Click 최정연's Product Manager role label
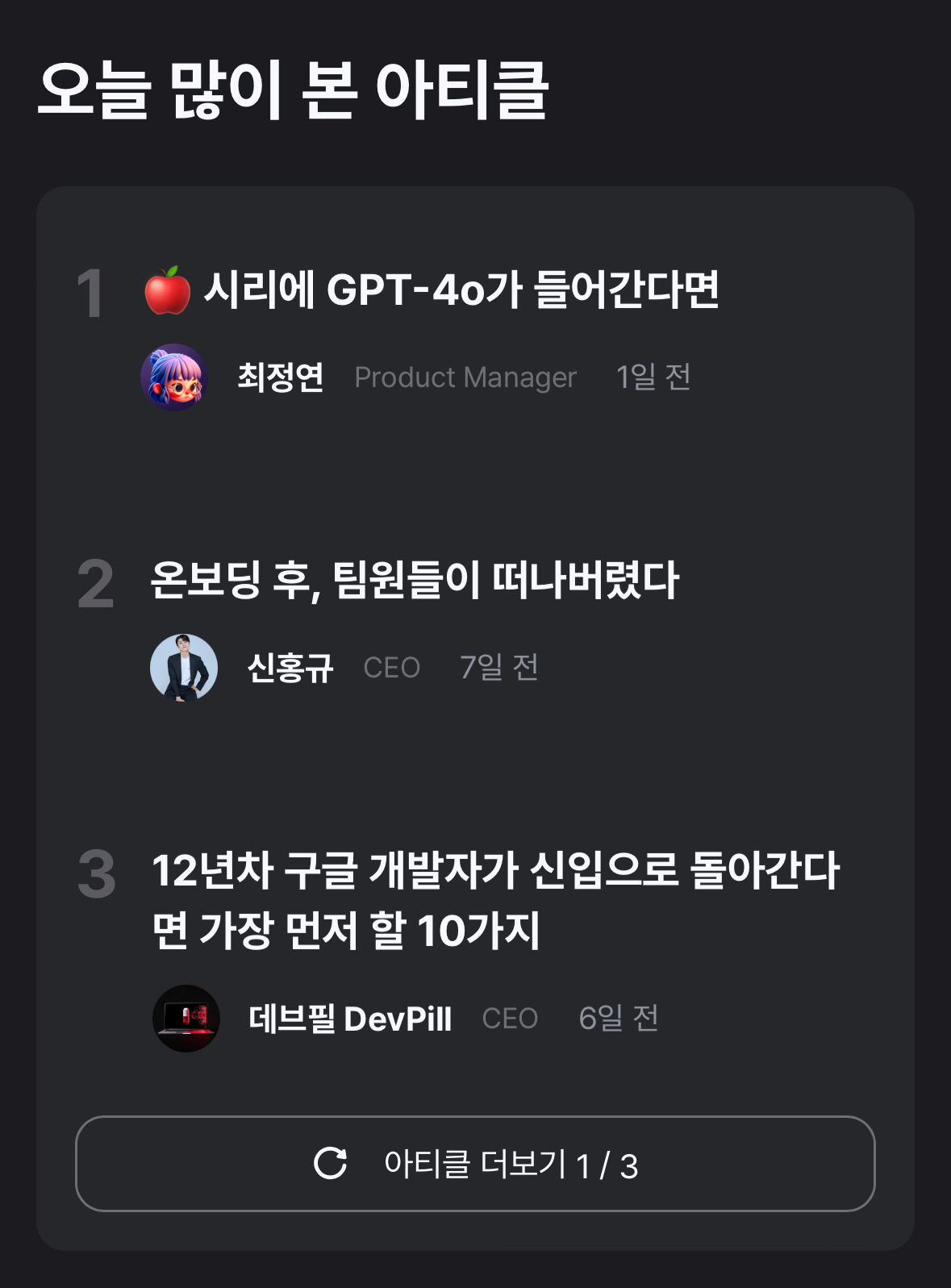This screenshot has height=1288, width=951. coord(465,377)
